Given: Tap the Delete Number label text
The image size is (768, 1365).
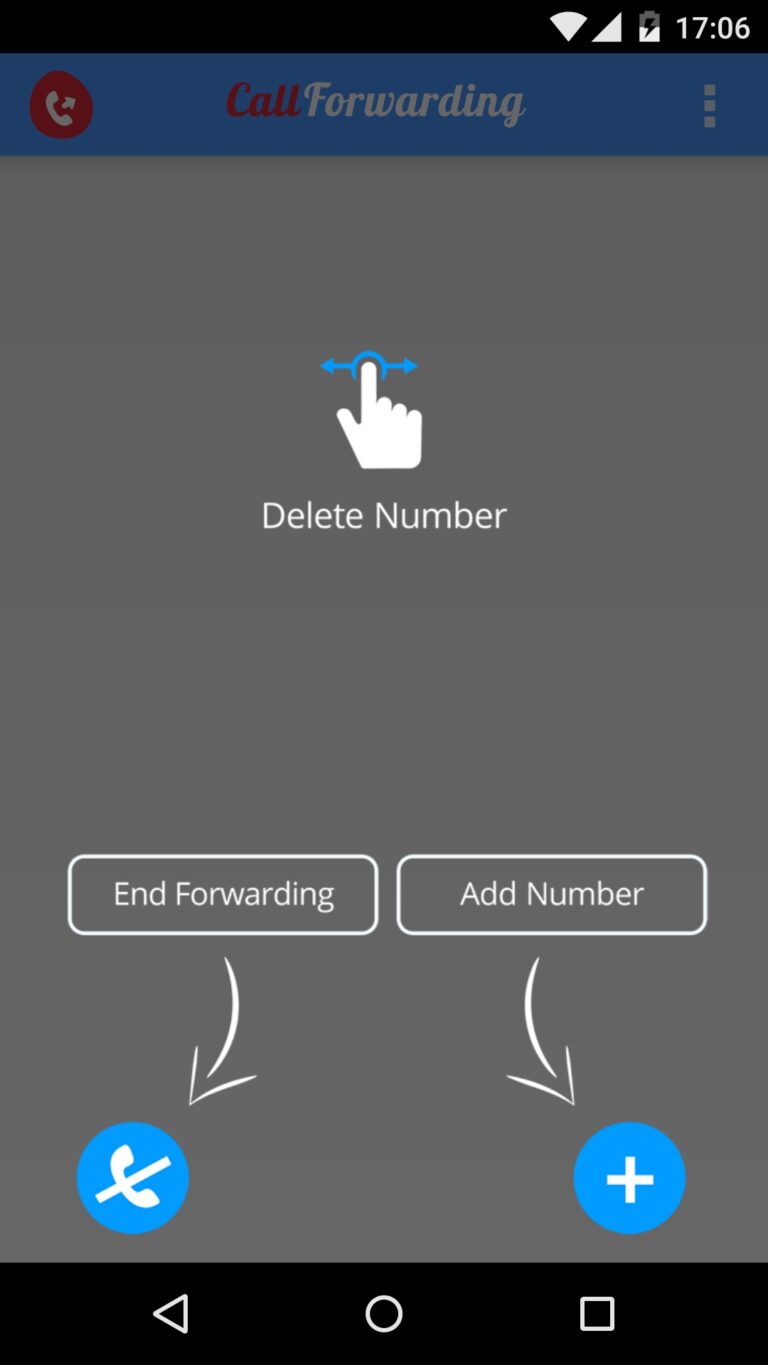Looking at the screenshot, I should tap(383, 515).
